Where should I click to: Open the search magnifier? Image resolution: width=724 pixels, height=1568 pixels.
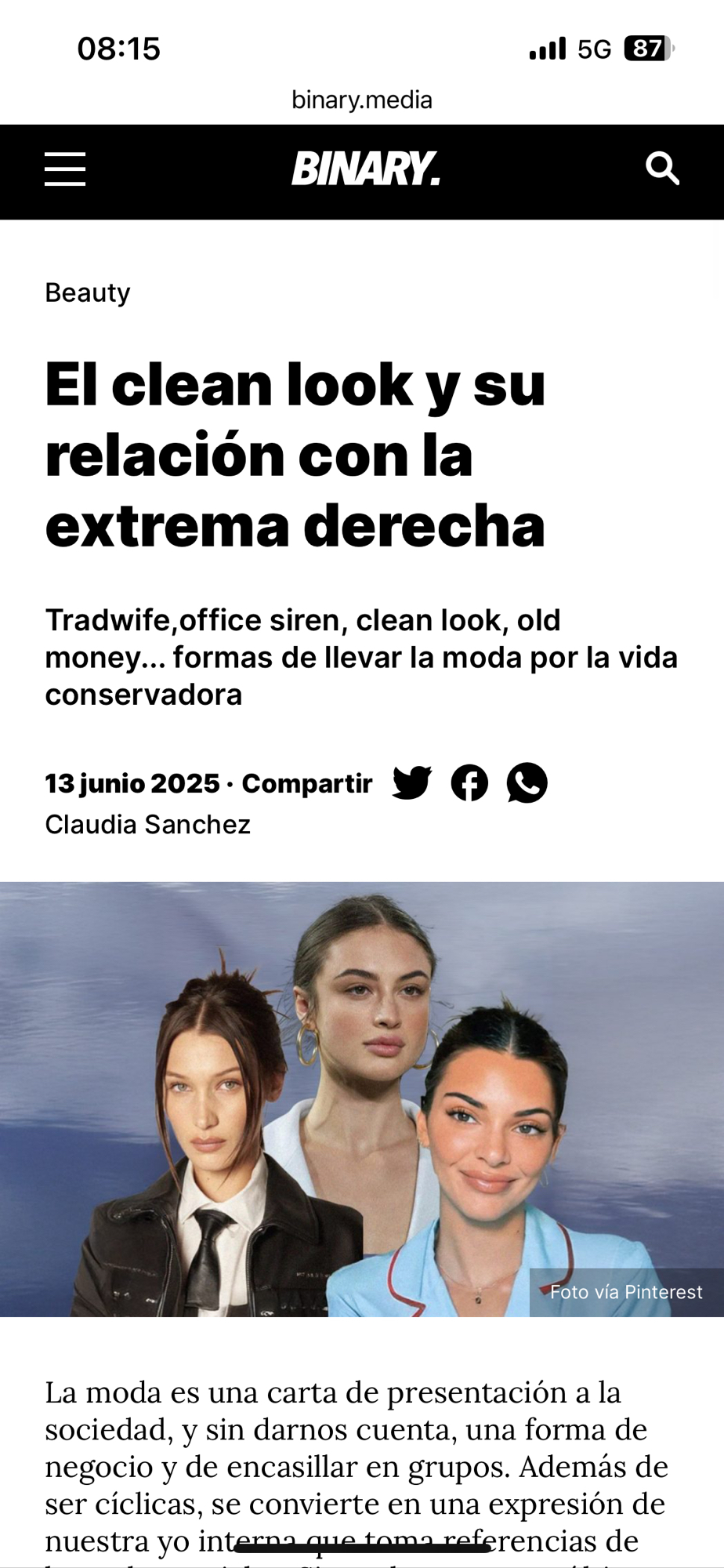coord(662,169)
